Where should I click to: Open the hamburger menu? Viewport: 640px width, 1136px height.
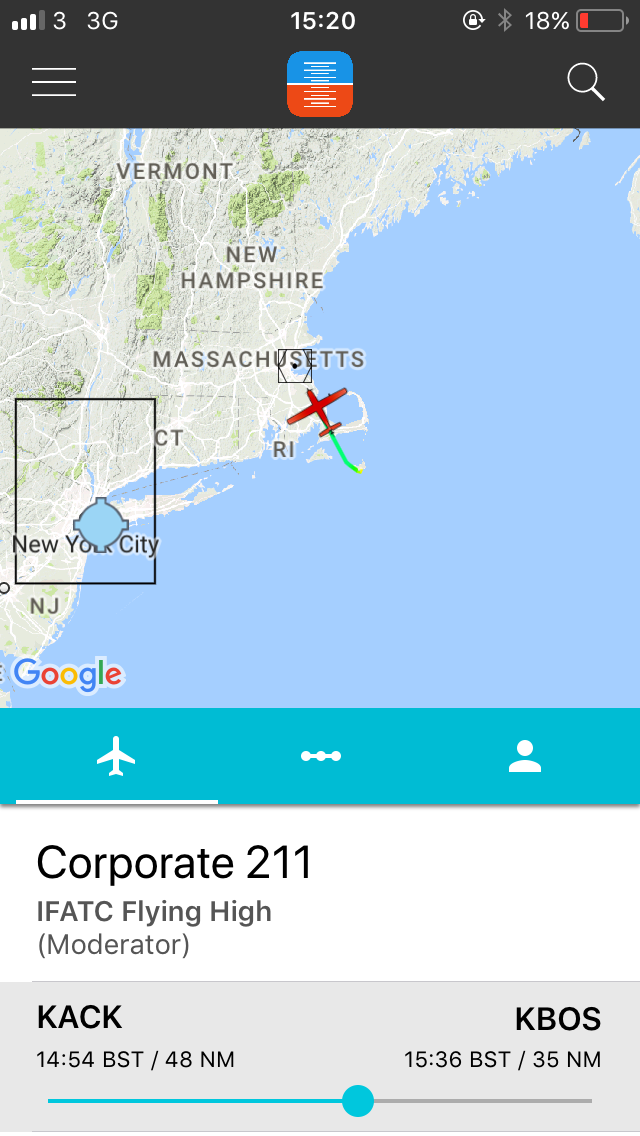pos(54,82)
